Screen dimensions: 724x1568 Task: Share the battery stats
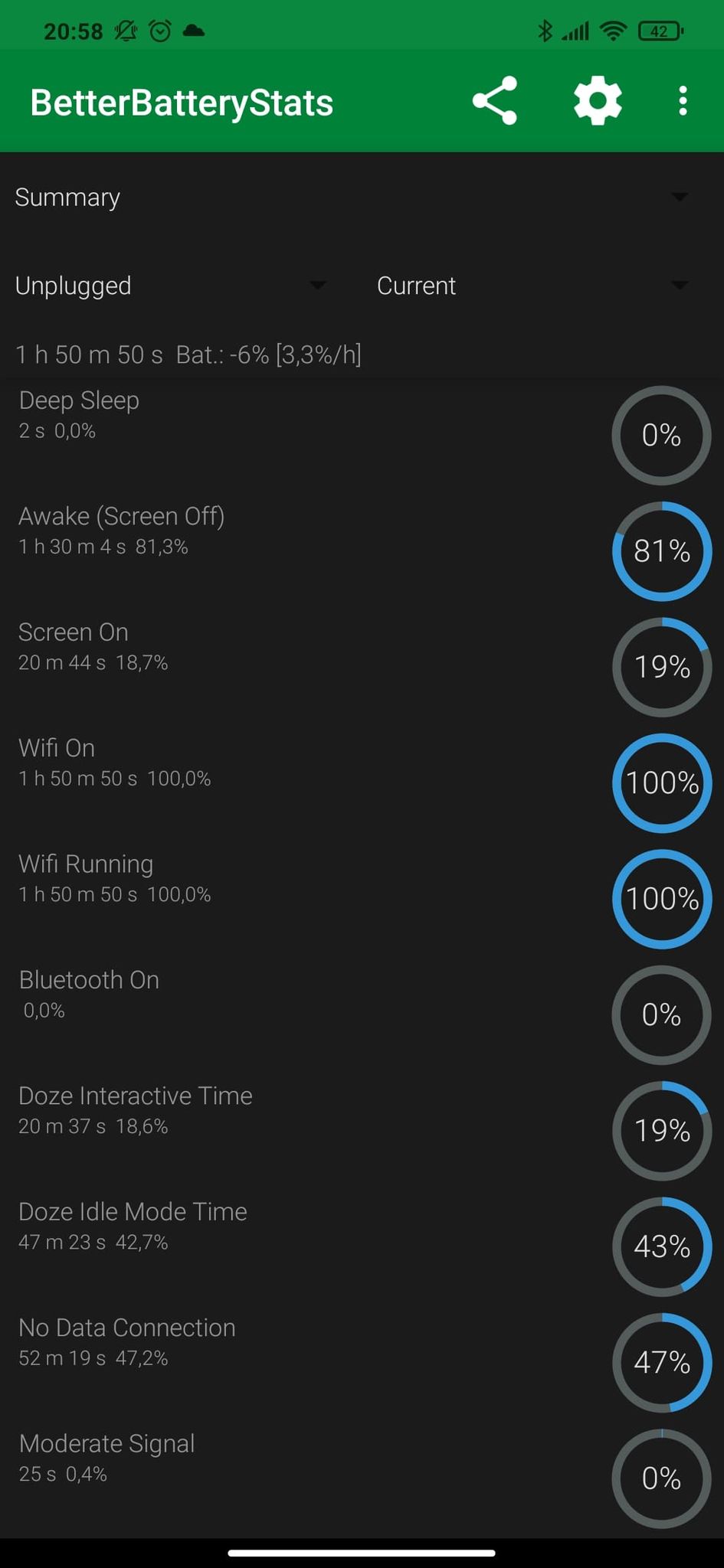coord(495,101)
